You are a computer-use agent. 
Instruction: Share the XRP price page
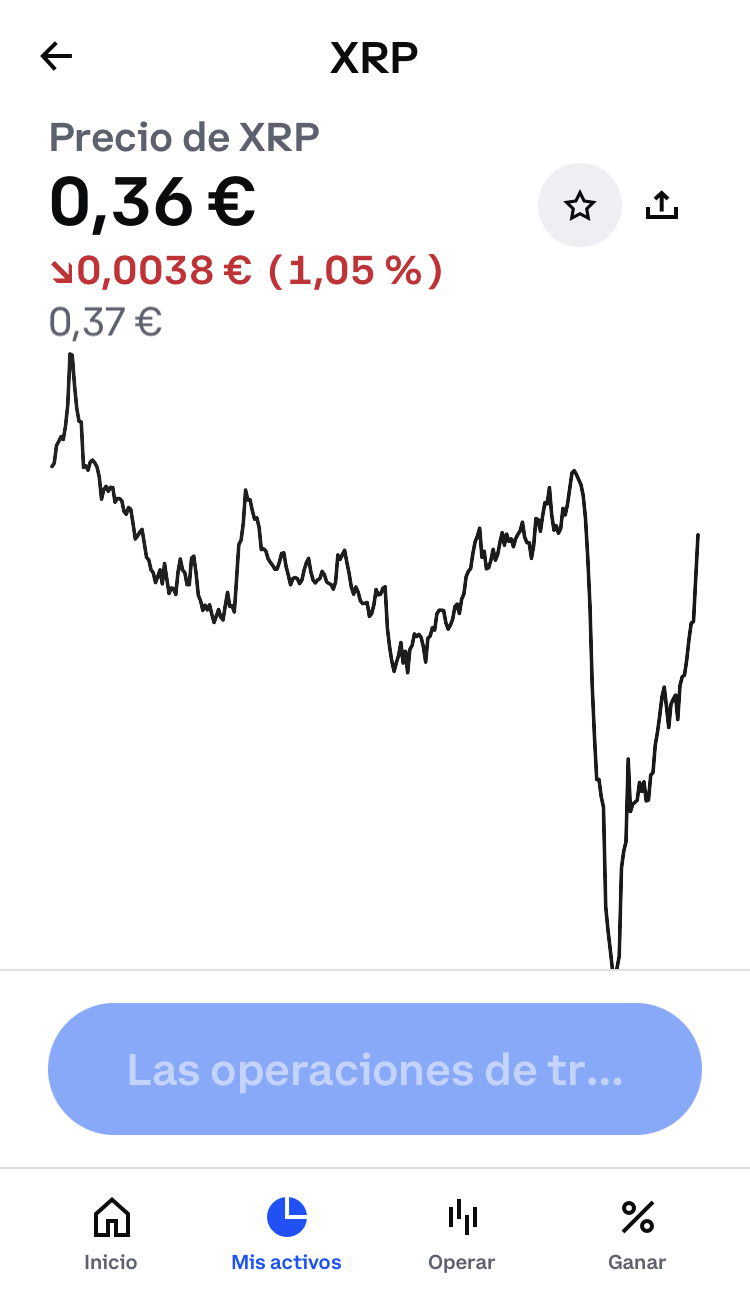pyautogui.click(x=662, y=205)
